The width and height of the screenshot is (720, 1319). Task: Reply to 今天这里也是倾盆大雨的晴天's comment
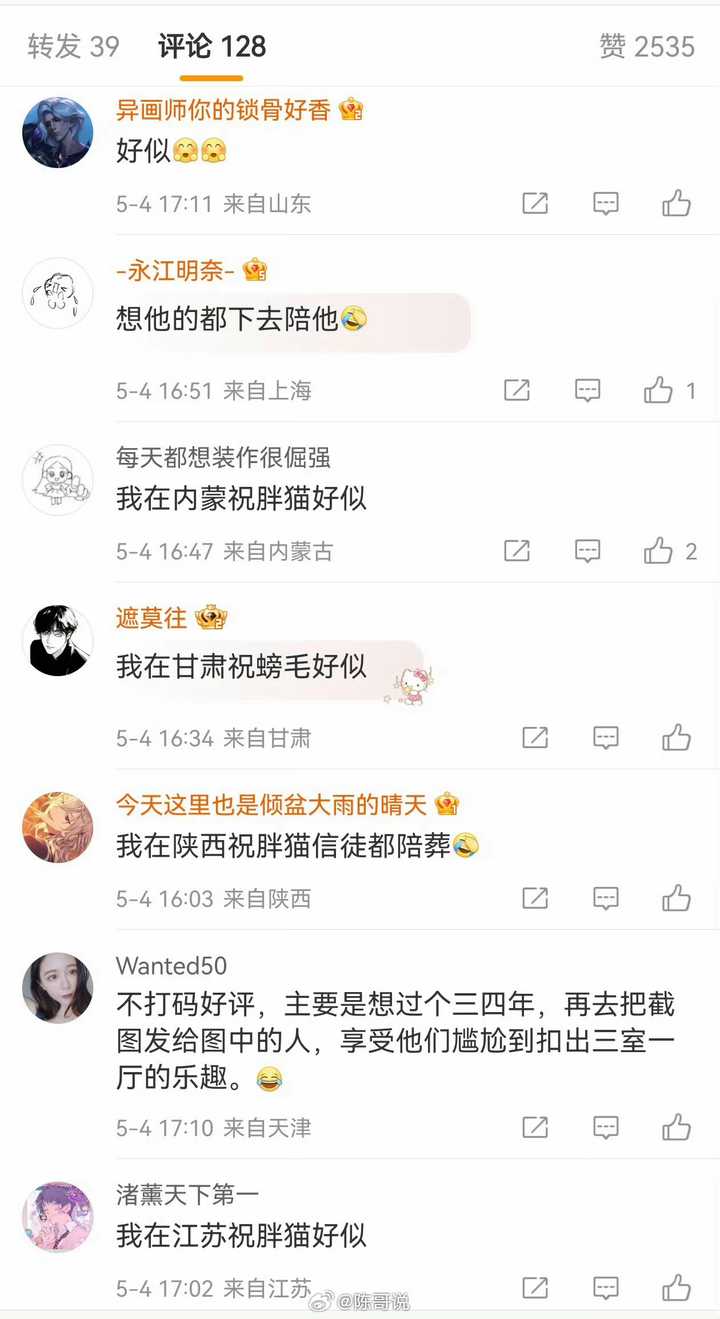pyautogui.click(x=606, y=898)
